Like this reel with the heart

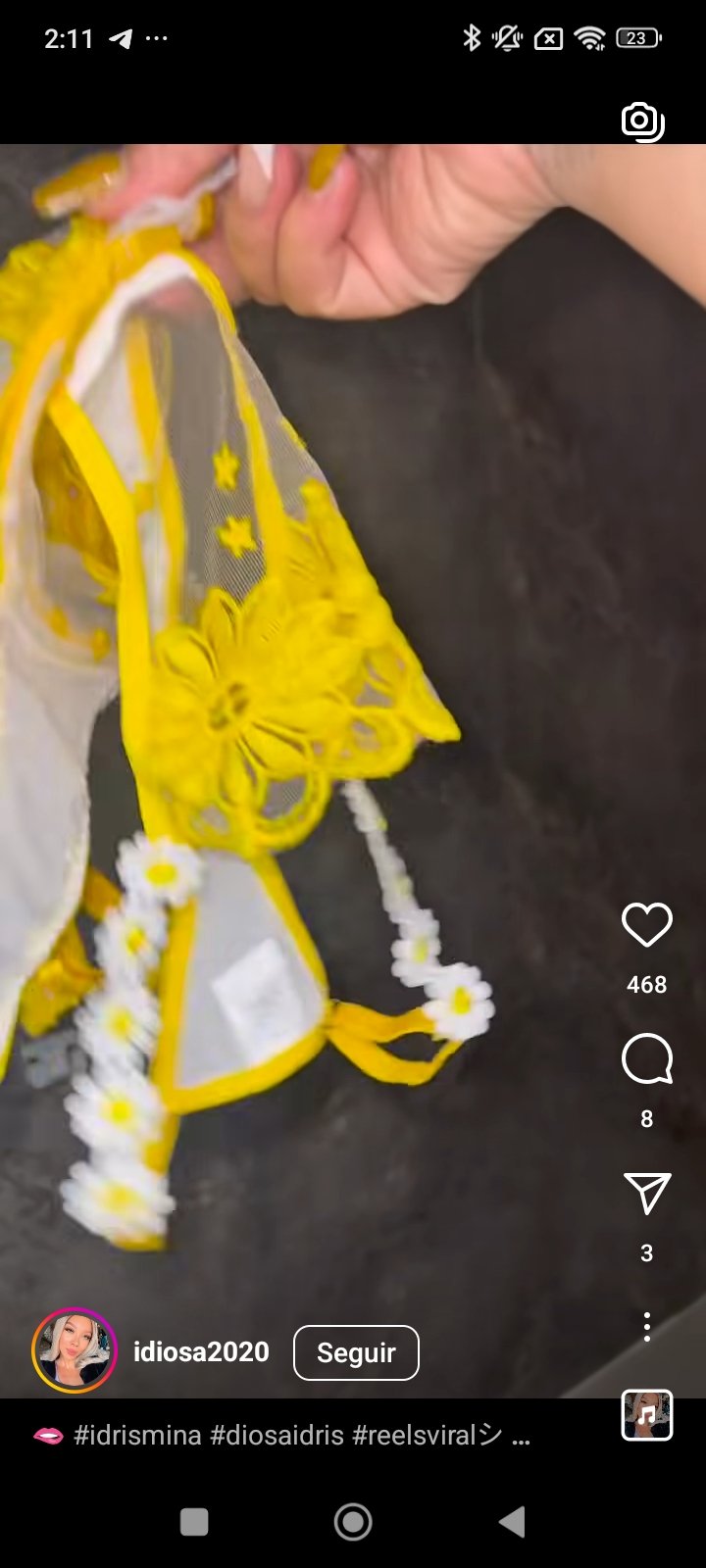click(x=646, y=925)
